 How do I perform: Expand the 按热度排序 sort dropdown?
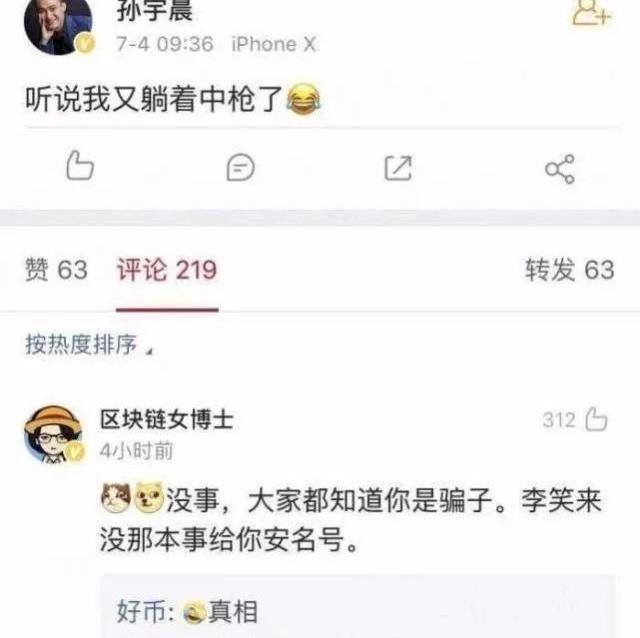[90, 346]
